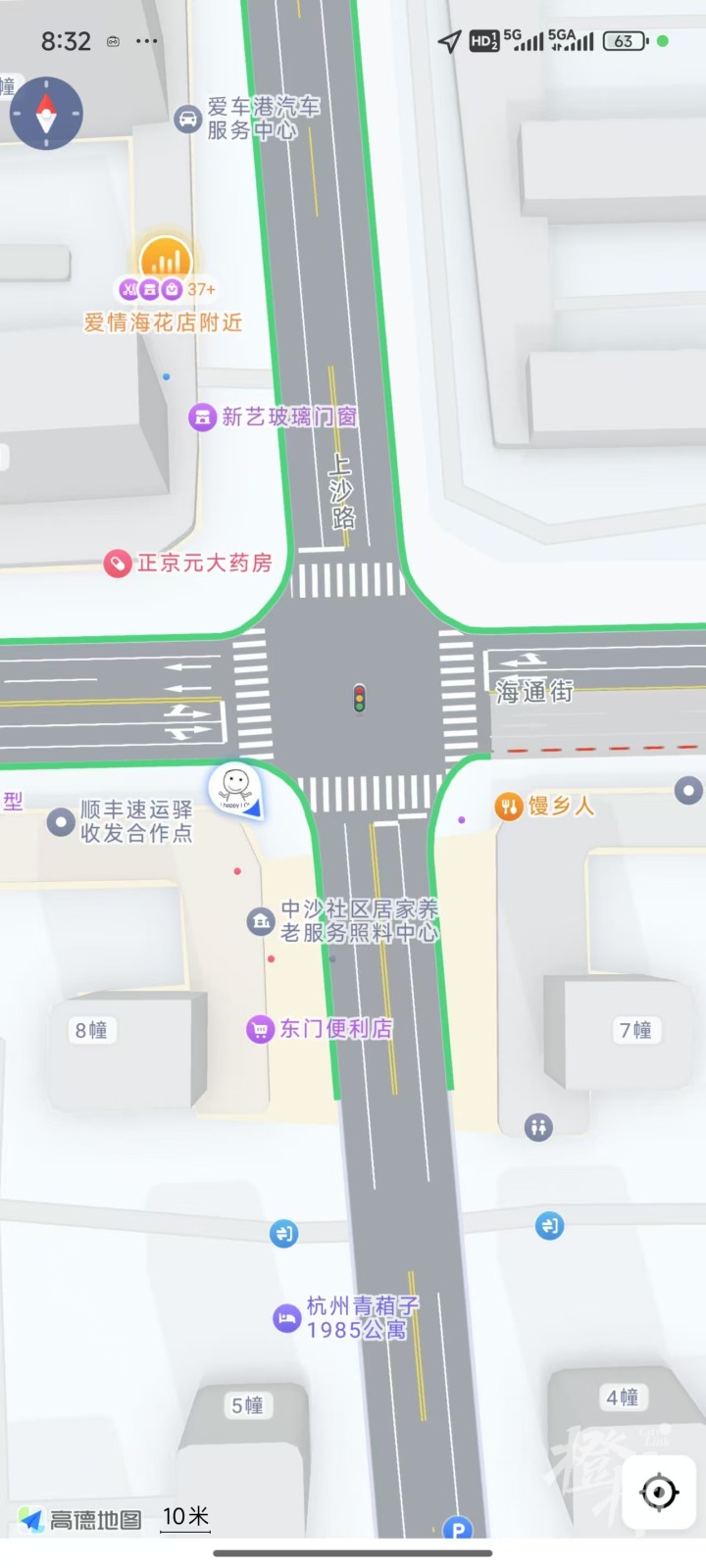
Task: Recenter the map on my location
Action: [658, 1493]
